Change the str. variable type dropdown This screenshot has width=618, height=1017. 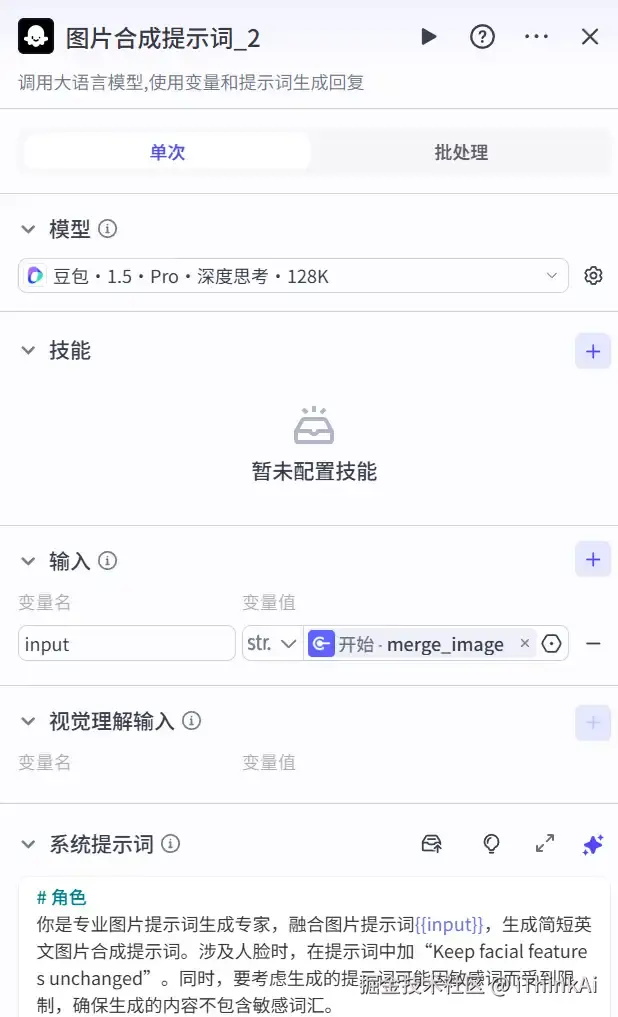(x=272, y=644)
